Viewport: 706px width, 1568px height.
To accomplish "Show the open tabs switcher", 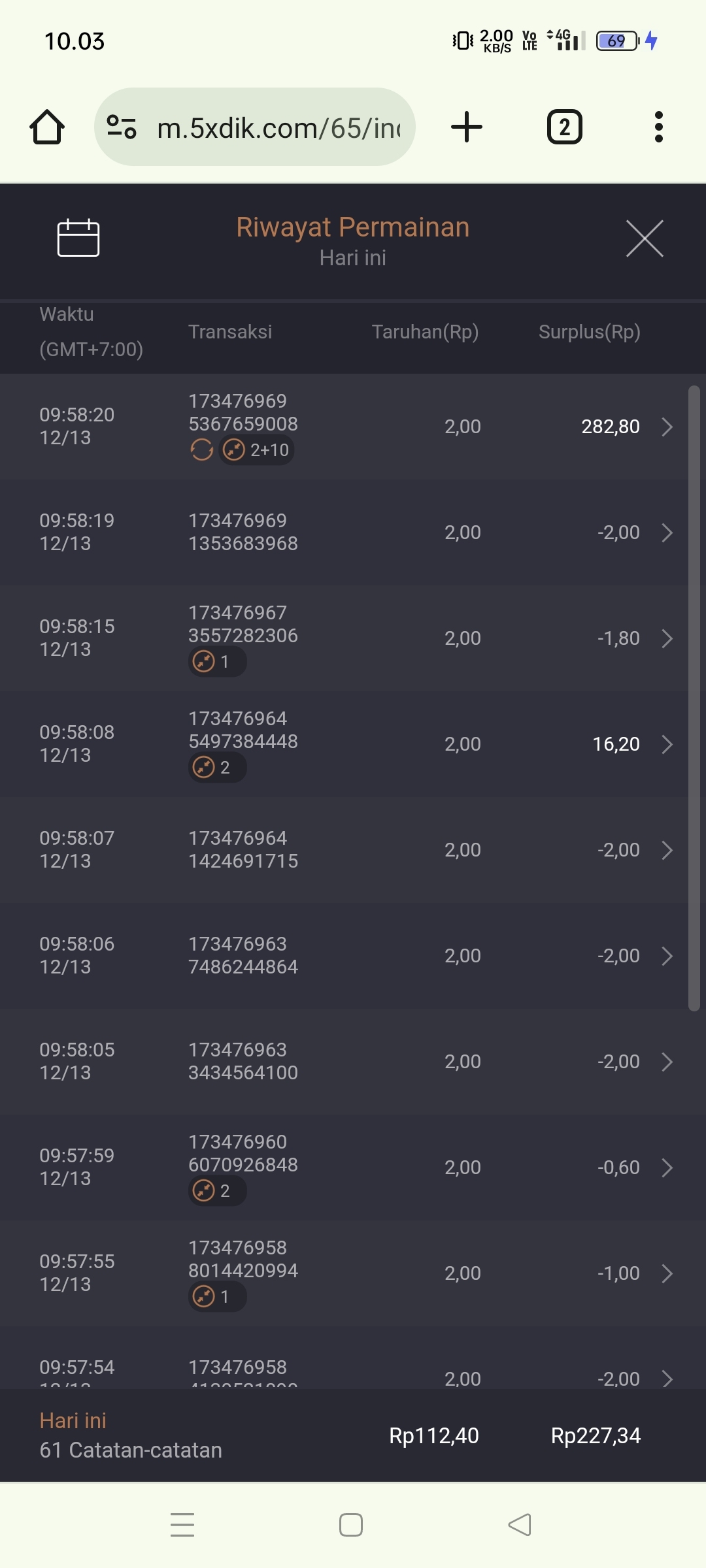I will click(x=564, y=127).
